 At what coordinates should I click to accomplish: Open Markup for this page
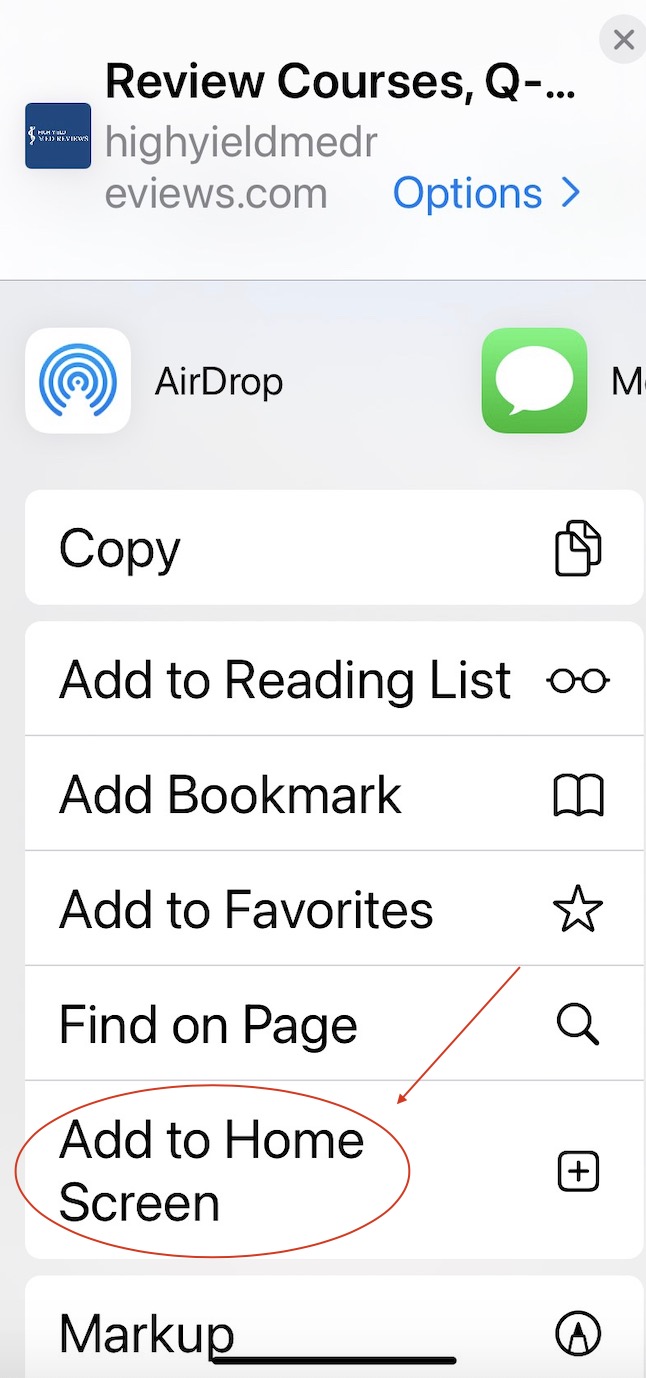tap(334, 1327)
